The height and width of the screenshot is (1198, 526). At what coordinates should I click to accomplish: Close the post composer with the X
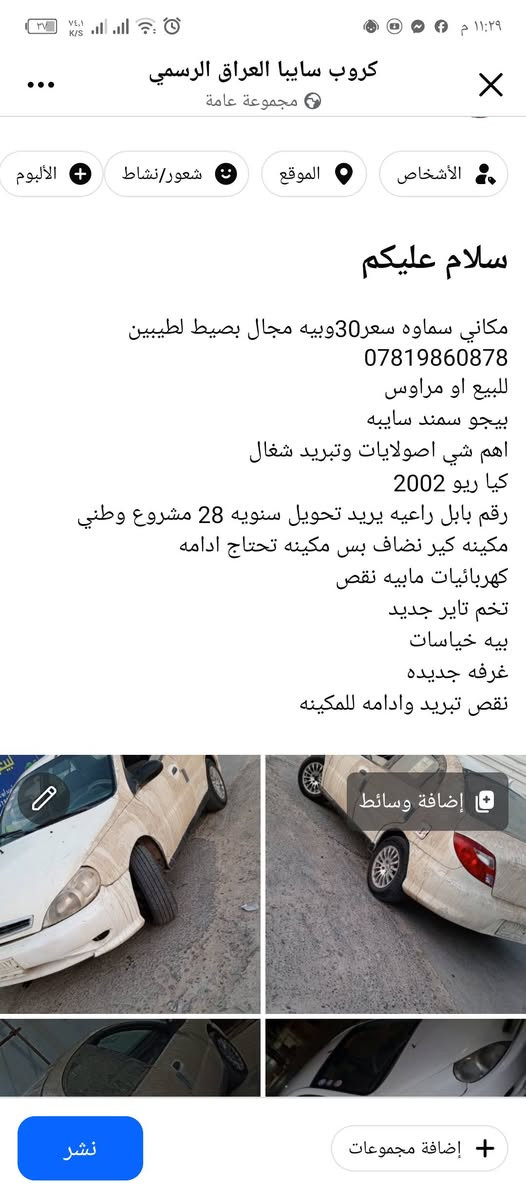490,85
